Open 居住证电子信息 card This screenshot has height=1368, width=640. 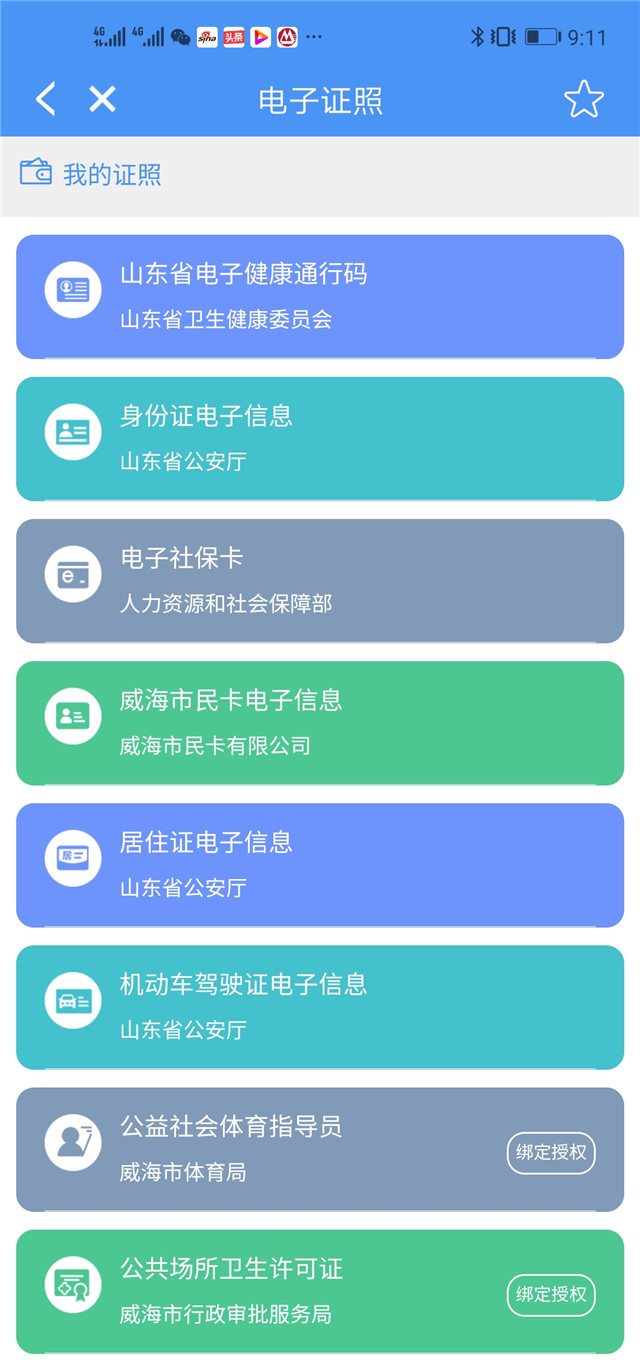click(x=320, y=865)
